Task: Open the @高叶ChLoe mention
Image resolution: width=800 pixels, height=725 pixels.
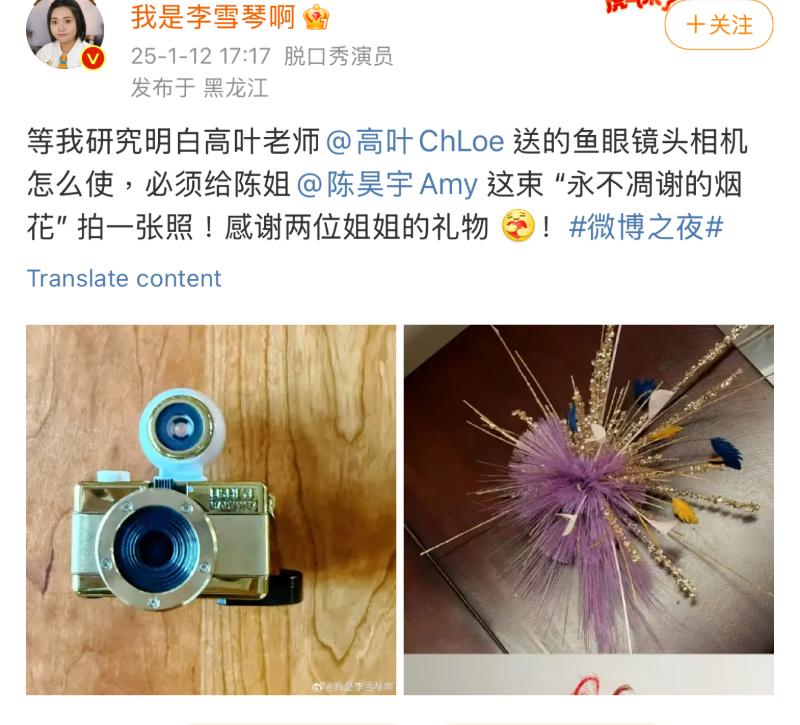Action: 415,141
